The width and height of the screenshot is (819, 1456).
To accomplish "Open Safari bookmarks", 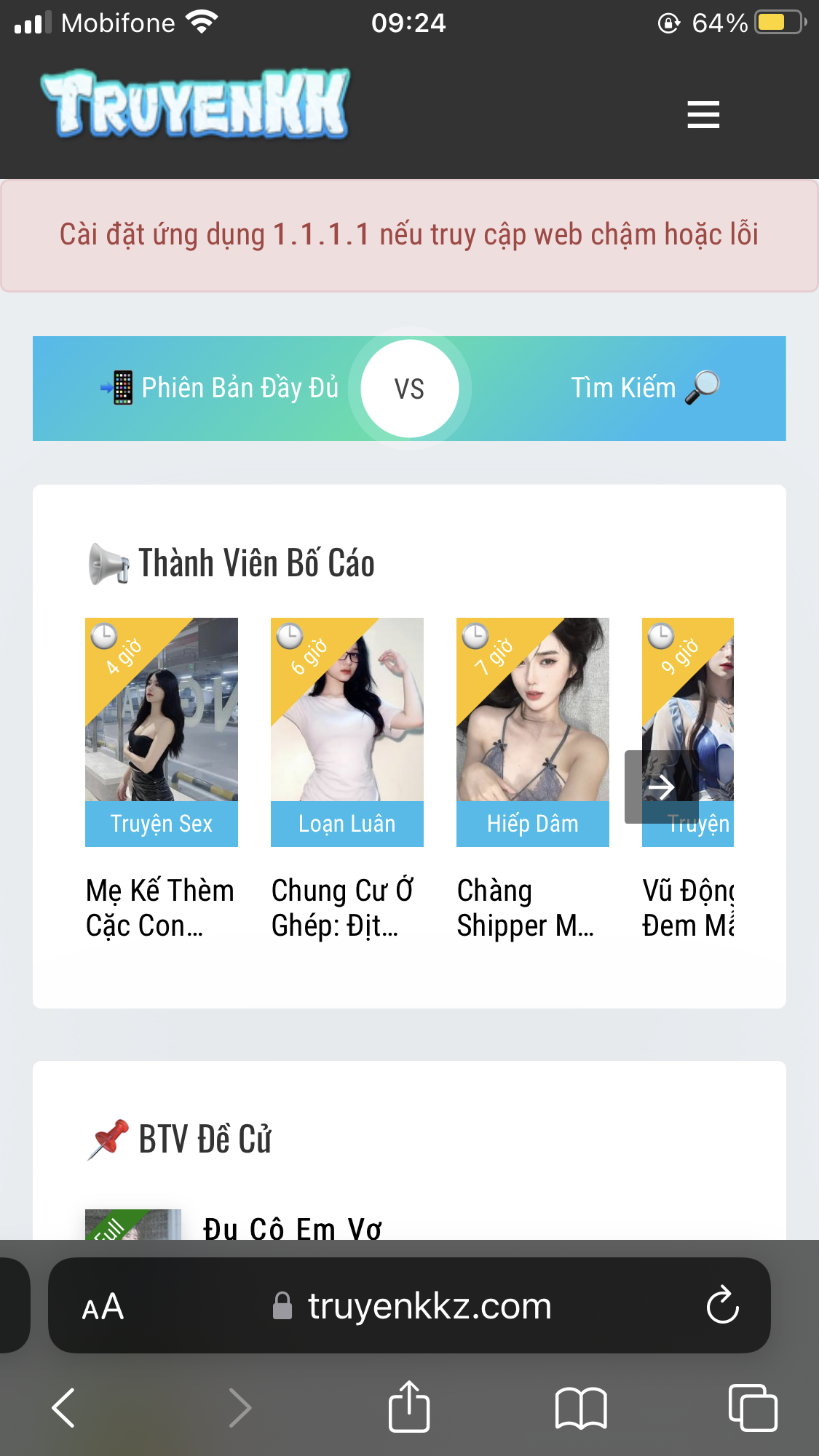I will pos(580,1408).
